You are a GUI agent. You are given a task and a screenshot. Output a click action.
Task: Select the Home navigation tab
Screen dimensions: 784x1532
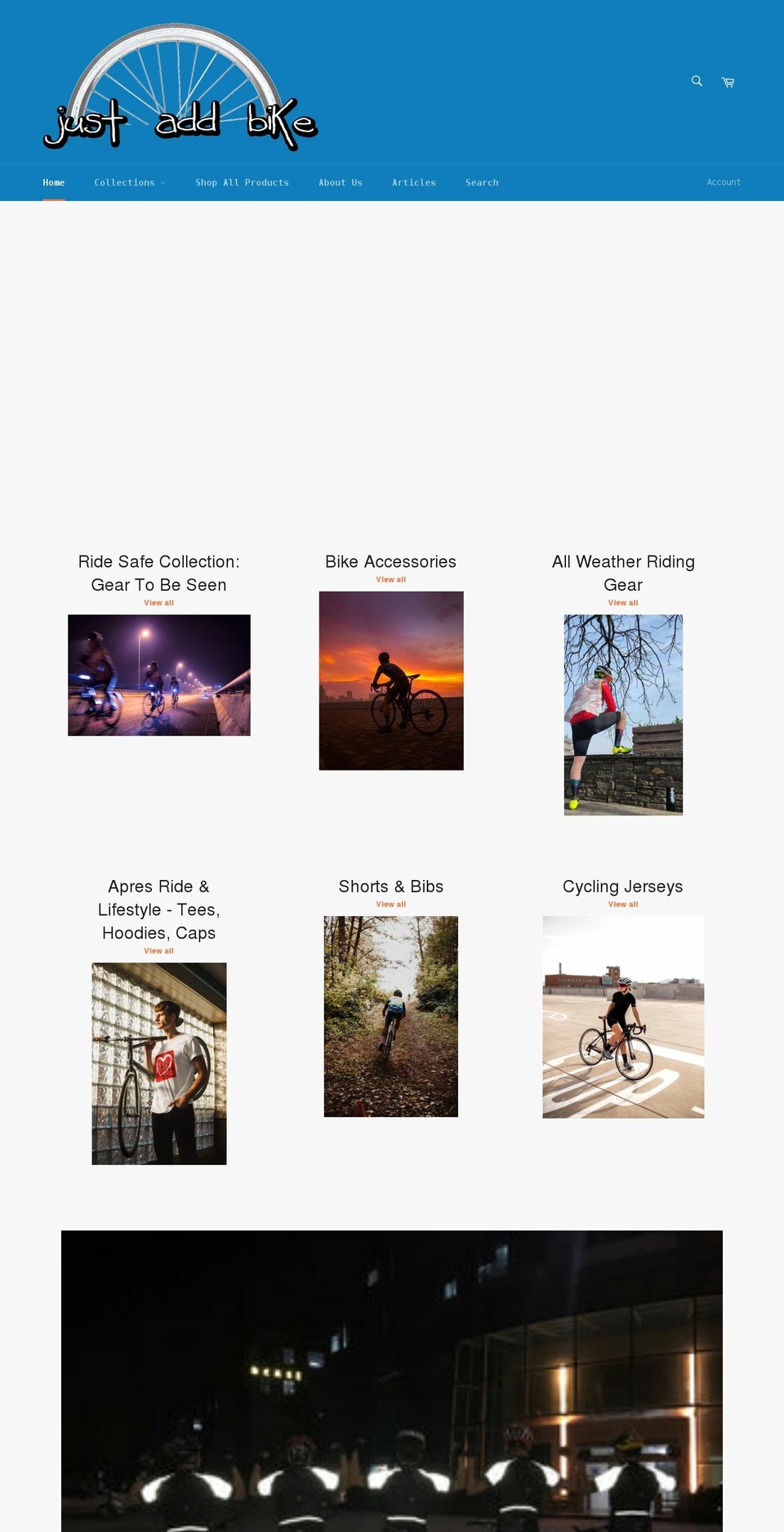[x=53, y=182]
